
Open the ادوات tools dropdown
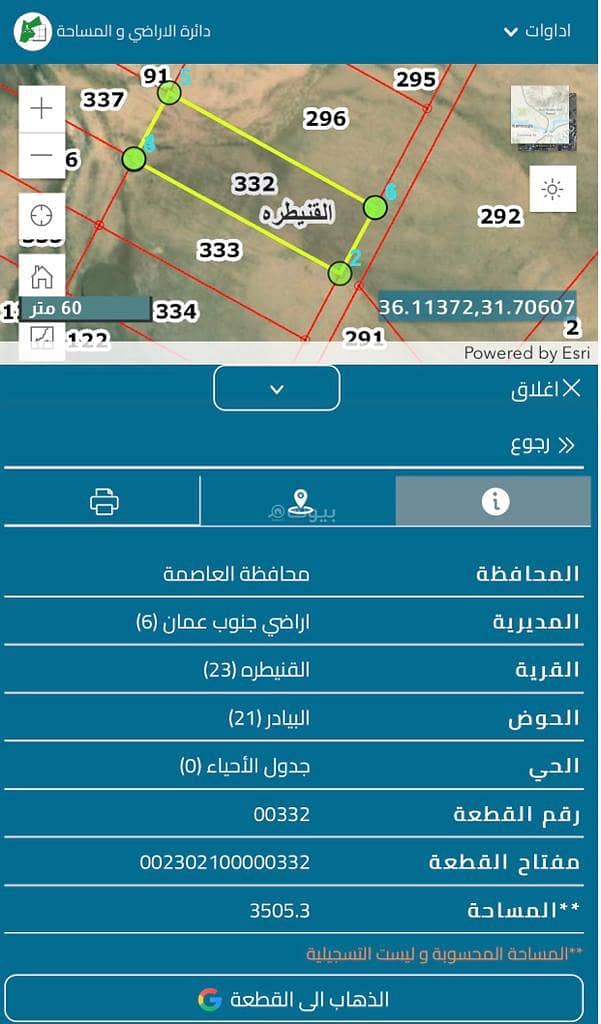pos(536,30)
